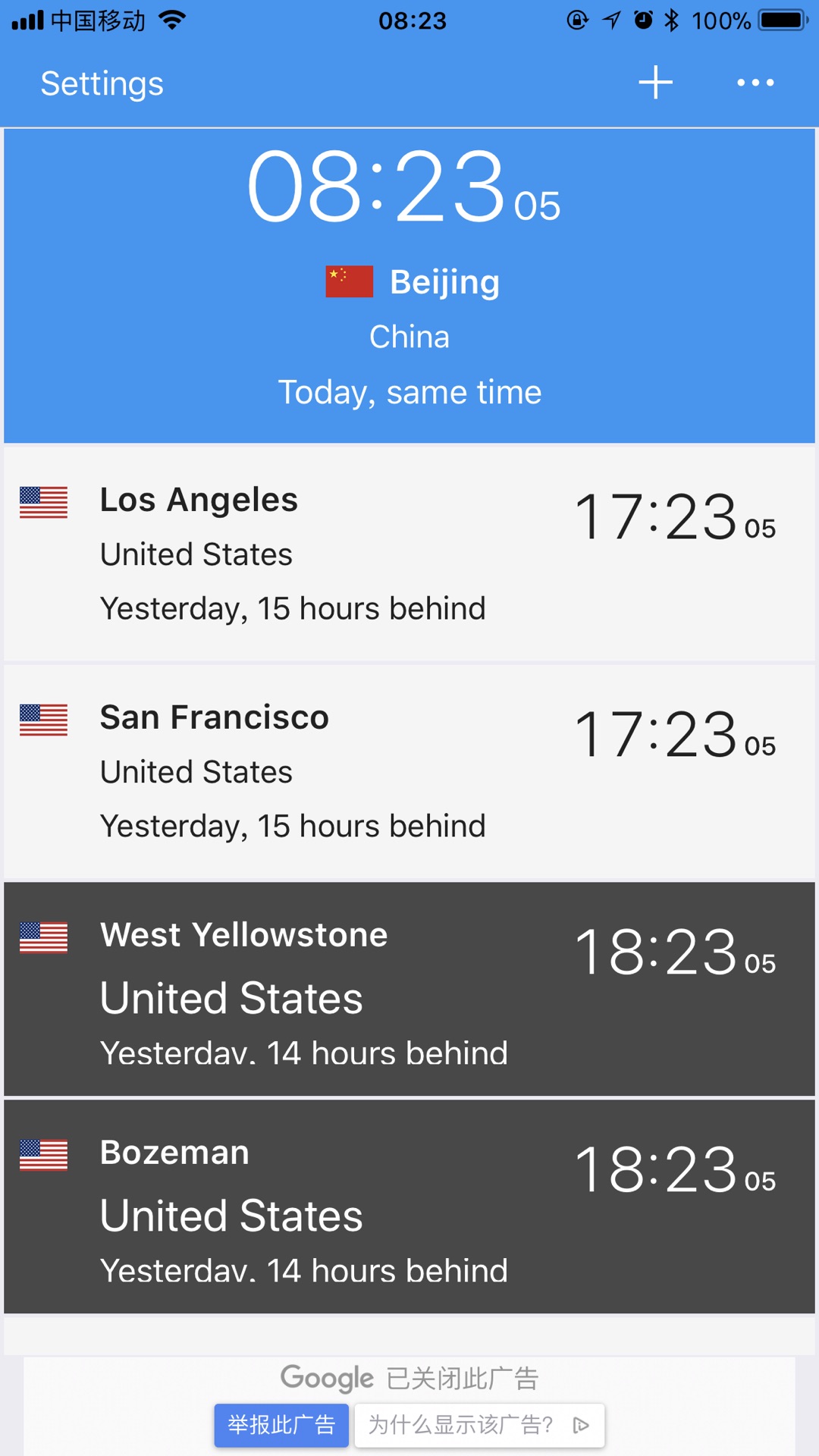This screenshot has height=1456, width=819.
Task: Tap 为什么显示该广告? for ad info
Action: pos(479,1425)
